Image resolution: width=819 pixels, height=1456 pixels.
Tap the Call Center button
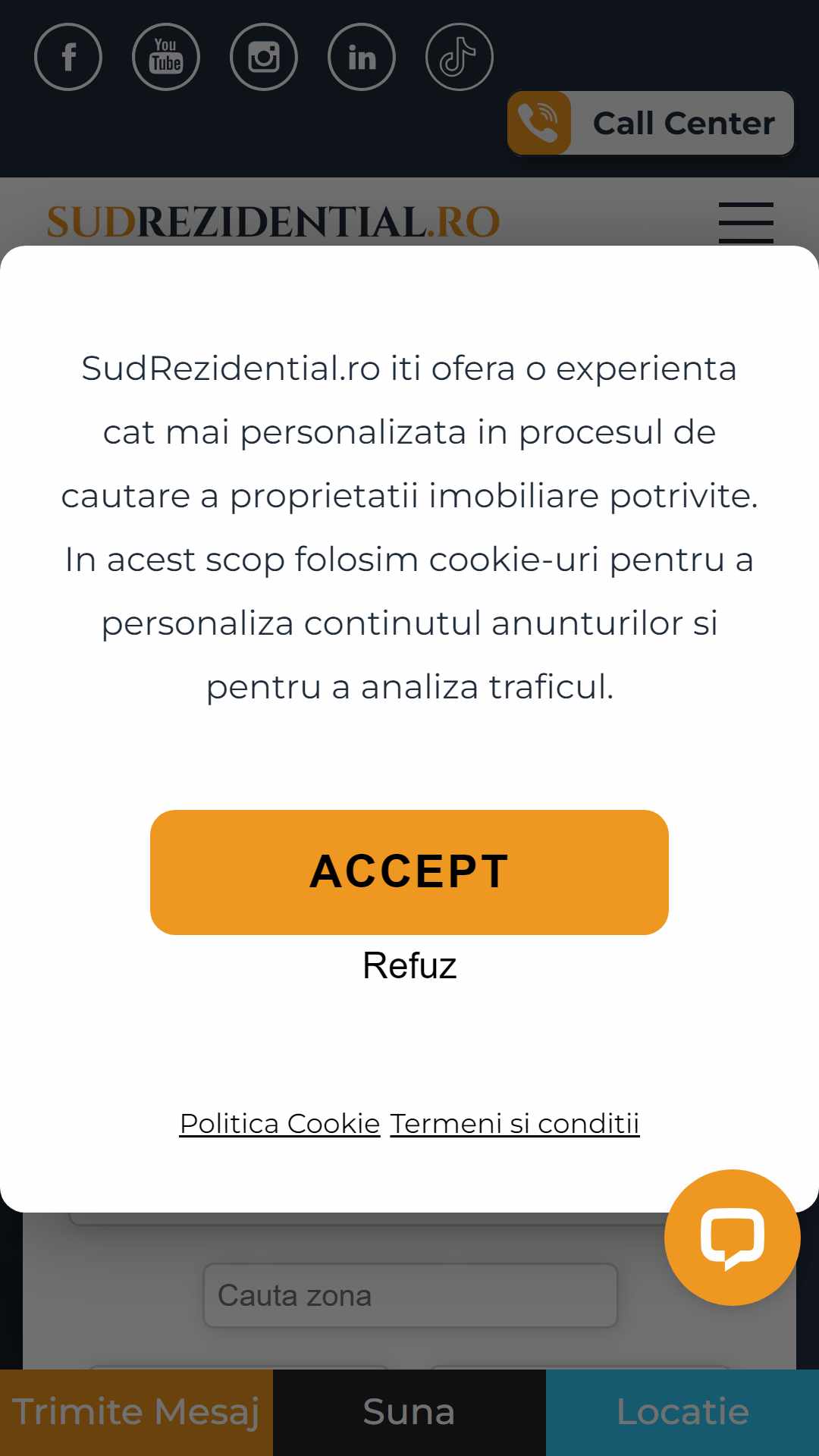(x=651, y=123)
